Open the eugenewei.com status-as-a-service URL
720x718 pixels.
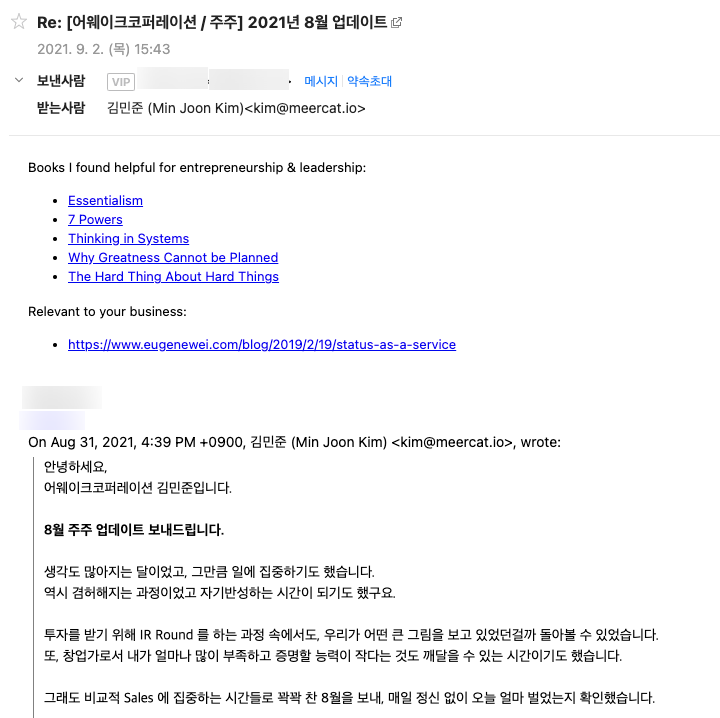262,345
